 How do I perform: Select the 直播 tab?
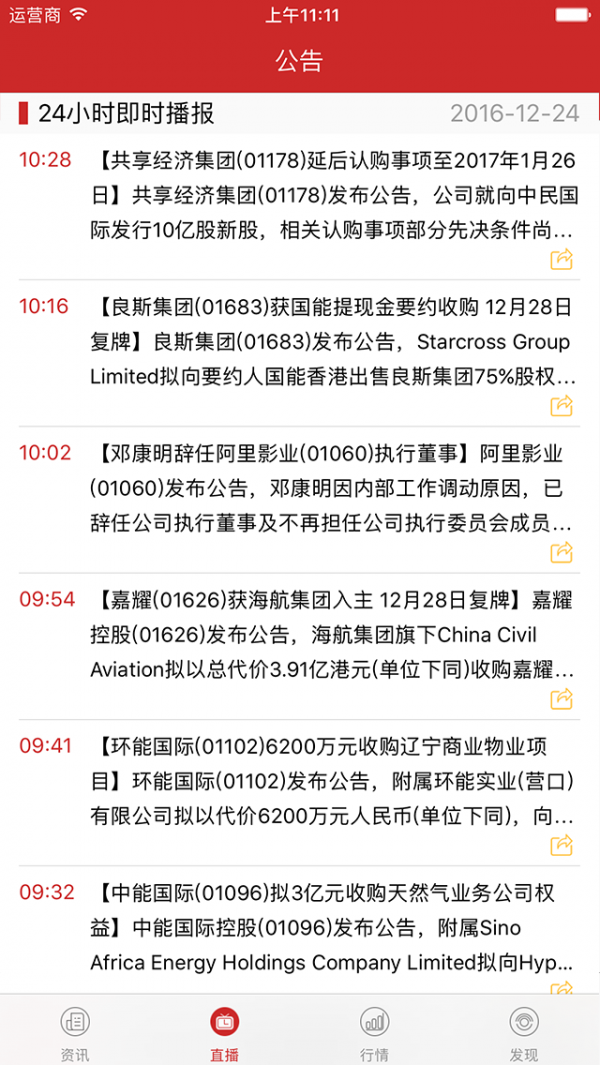coord(225,1032)
